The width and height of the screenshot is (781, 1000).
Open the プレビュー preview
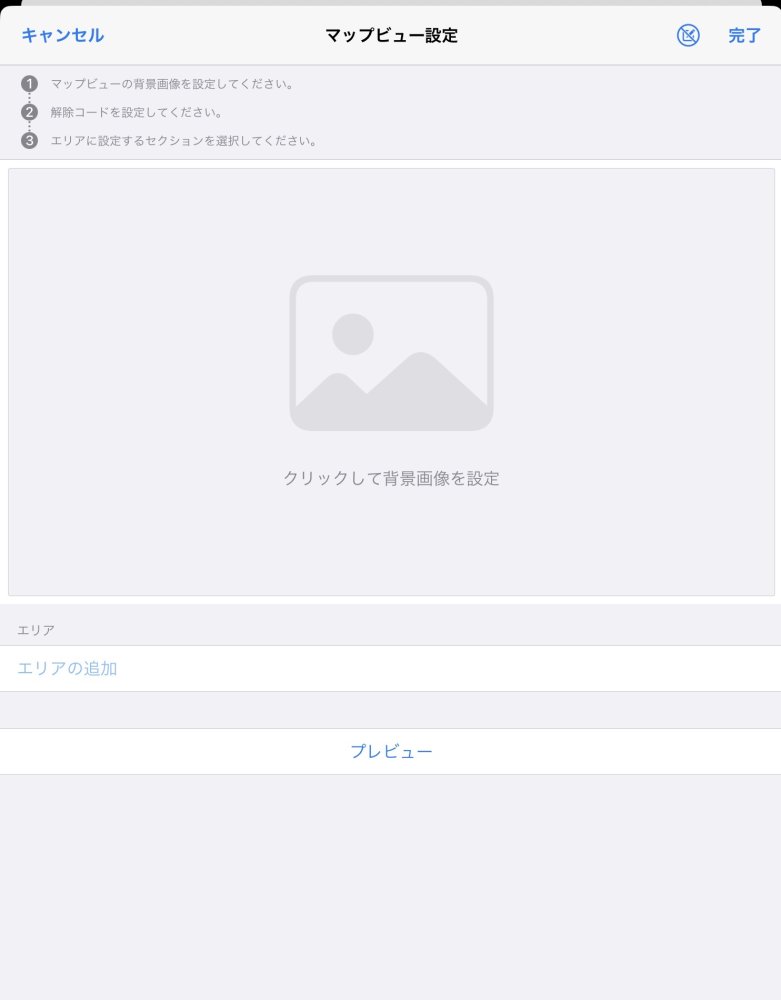point(391,751)
